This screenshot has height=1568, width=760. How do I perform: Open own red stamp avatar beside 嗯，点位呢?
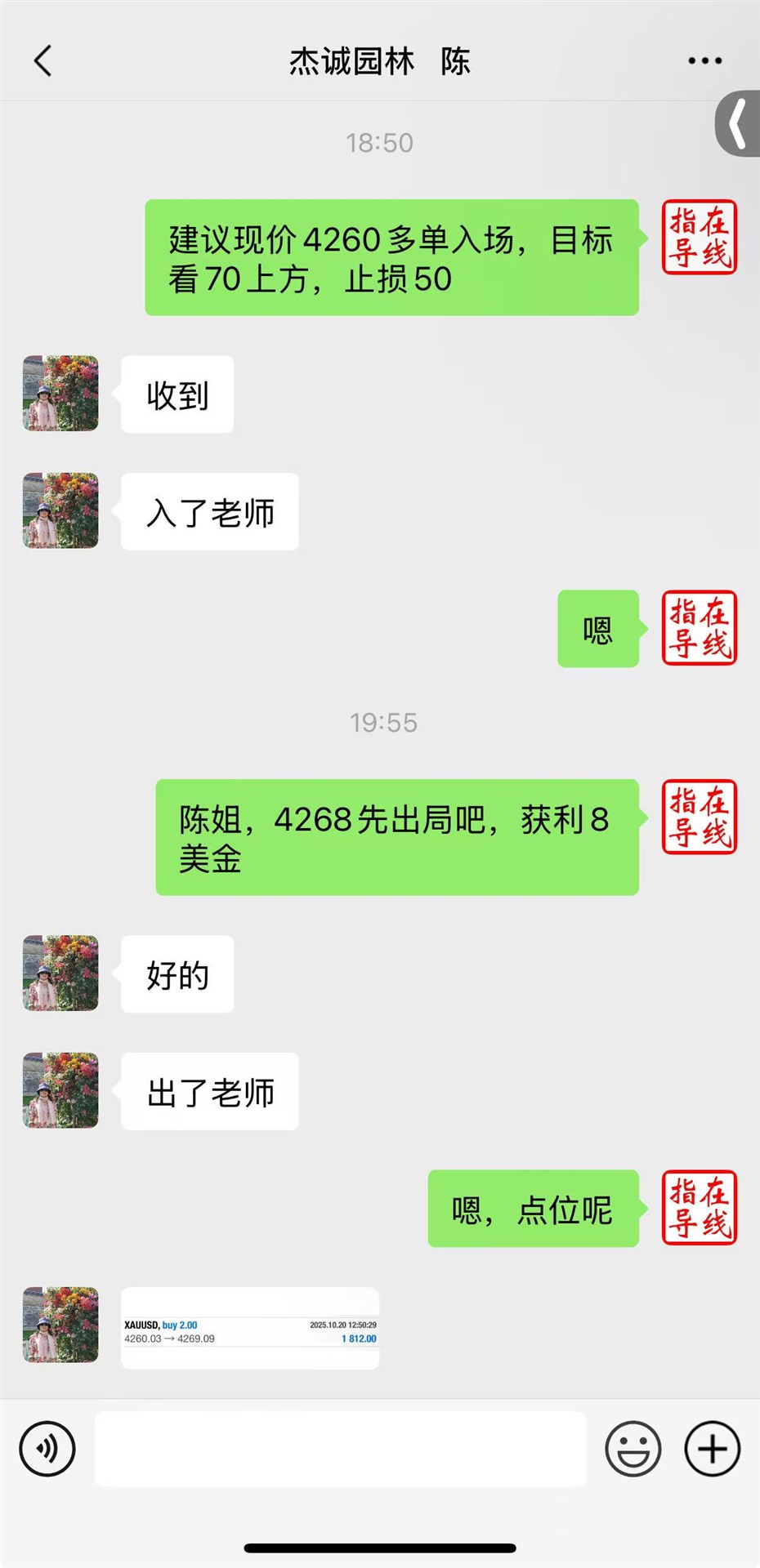[700, 1208]
